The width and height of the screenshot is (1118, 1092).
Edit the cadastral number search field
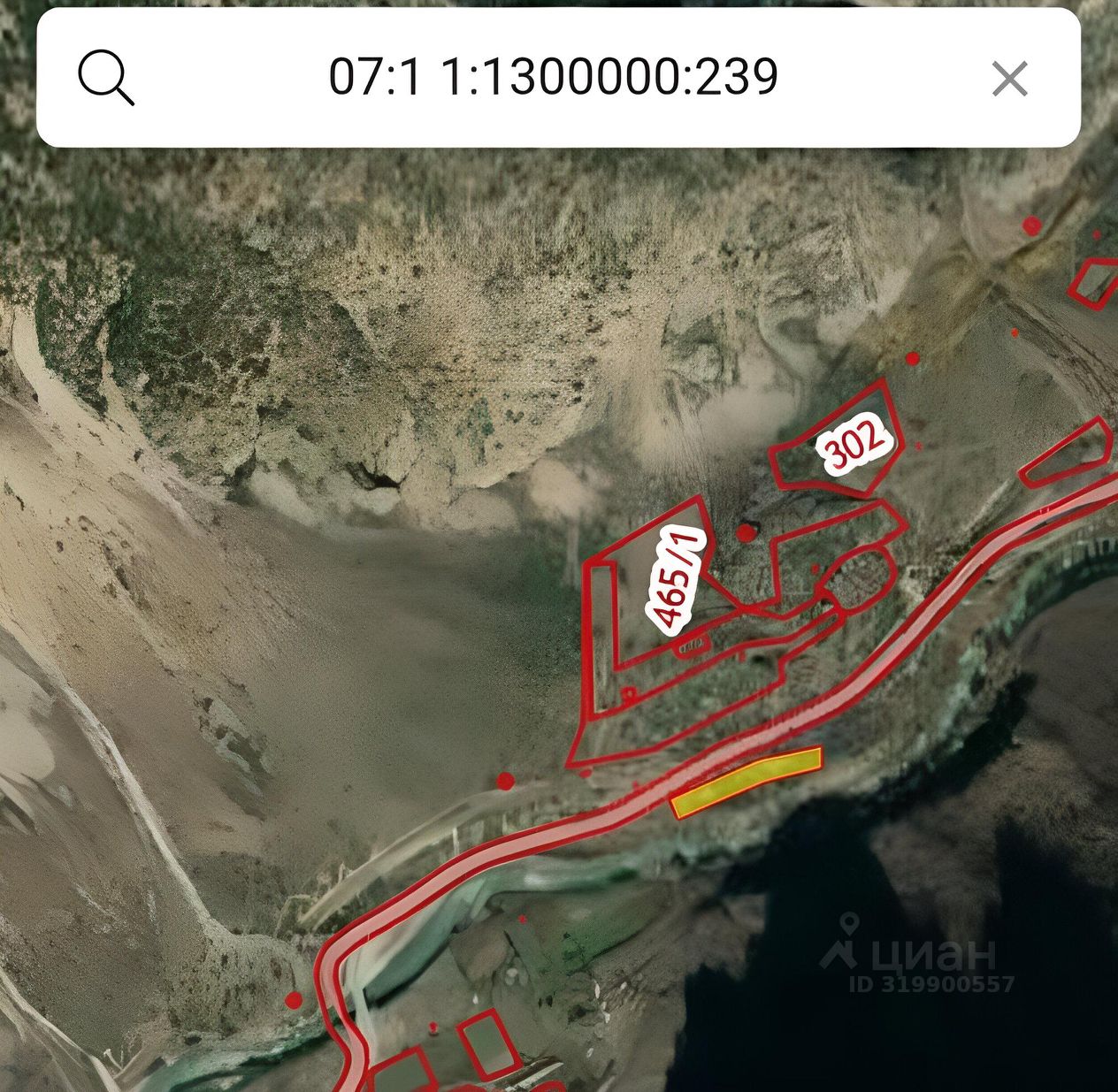pos(553,77)
